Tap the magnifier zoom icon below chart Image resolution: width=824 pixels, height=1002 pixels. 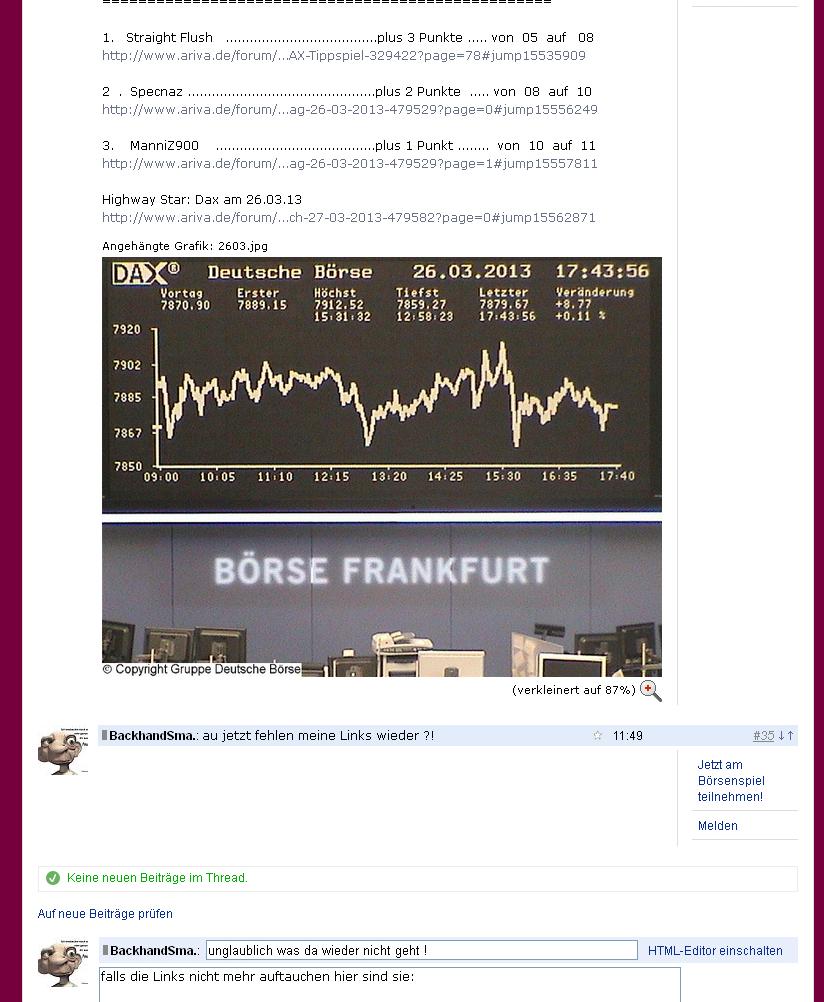pos(651,691)
